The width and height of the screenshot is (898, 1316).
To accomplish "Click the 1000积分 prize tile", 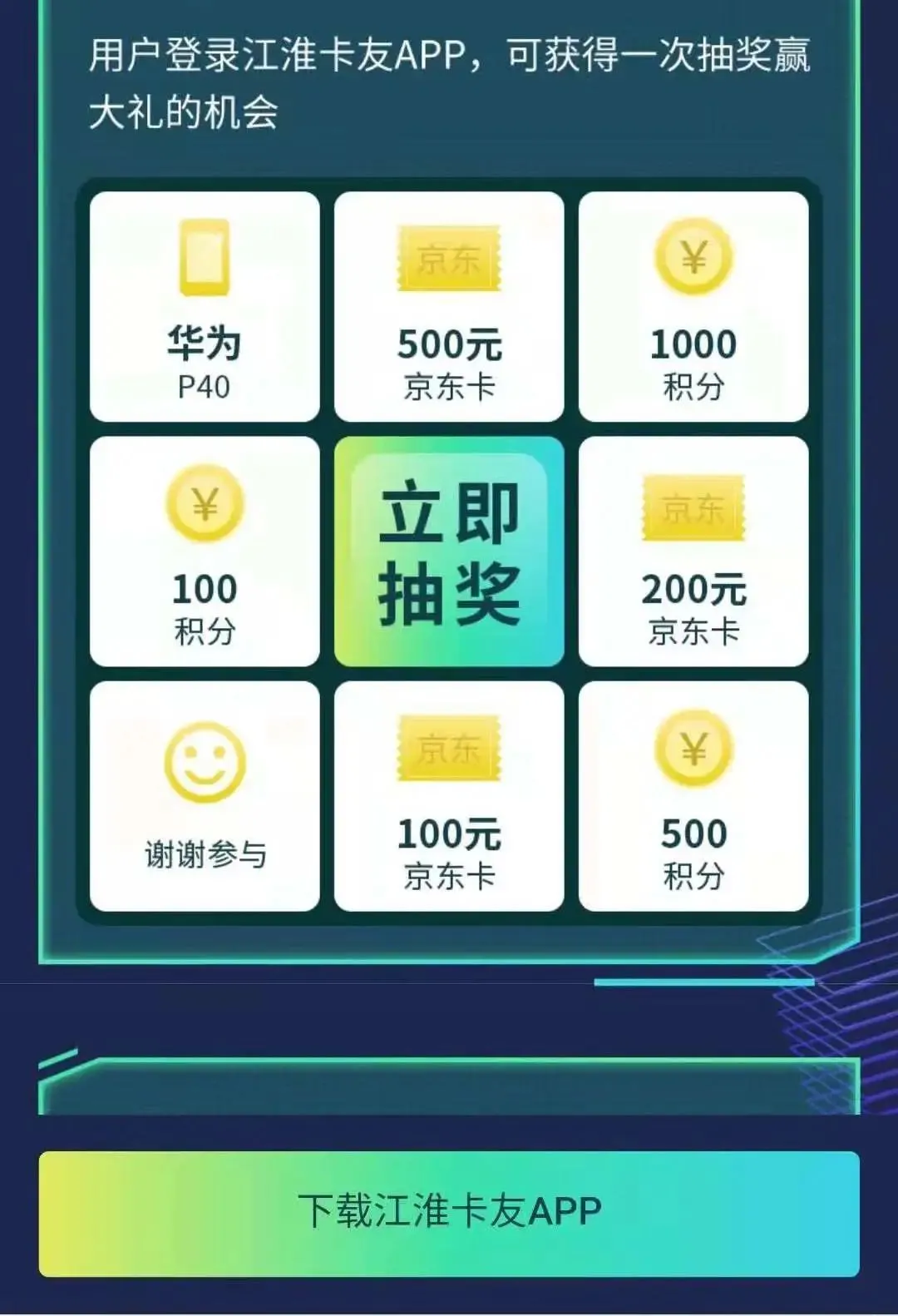I will click(693, 304).
